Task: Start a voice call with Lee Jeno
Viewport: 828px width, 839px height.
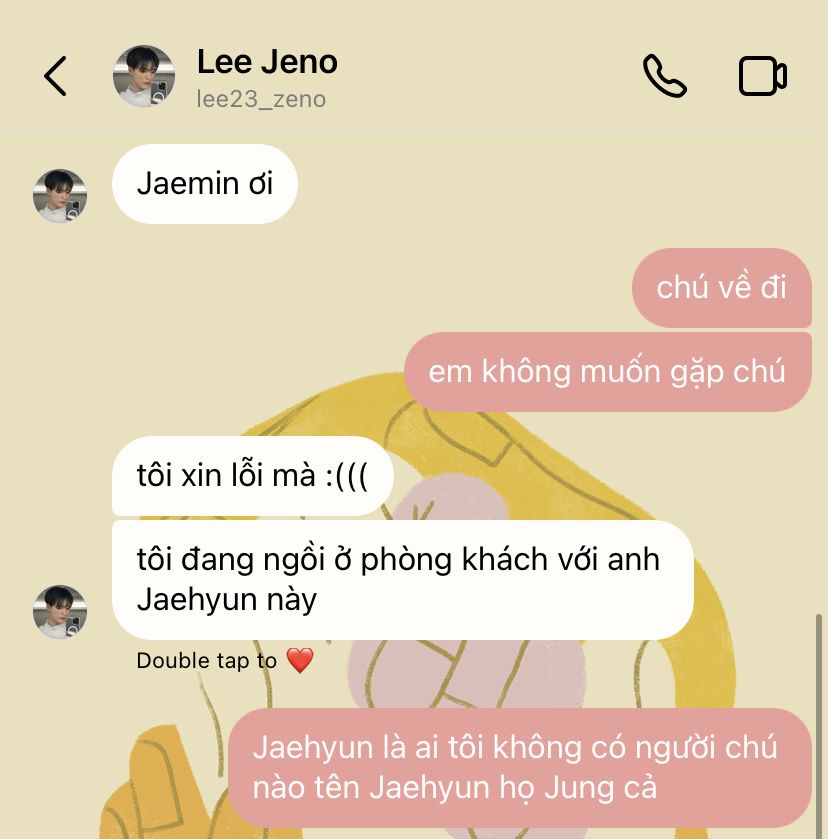Action: pos(664,76)
